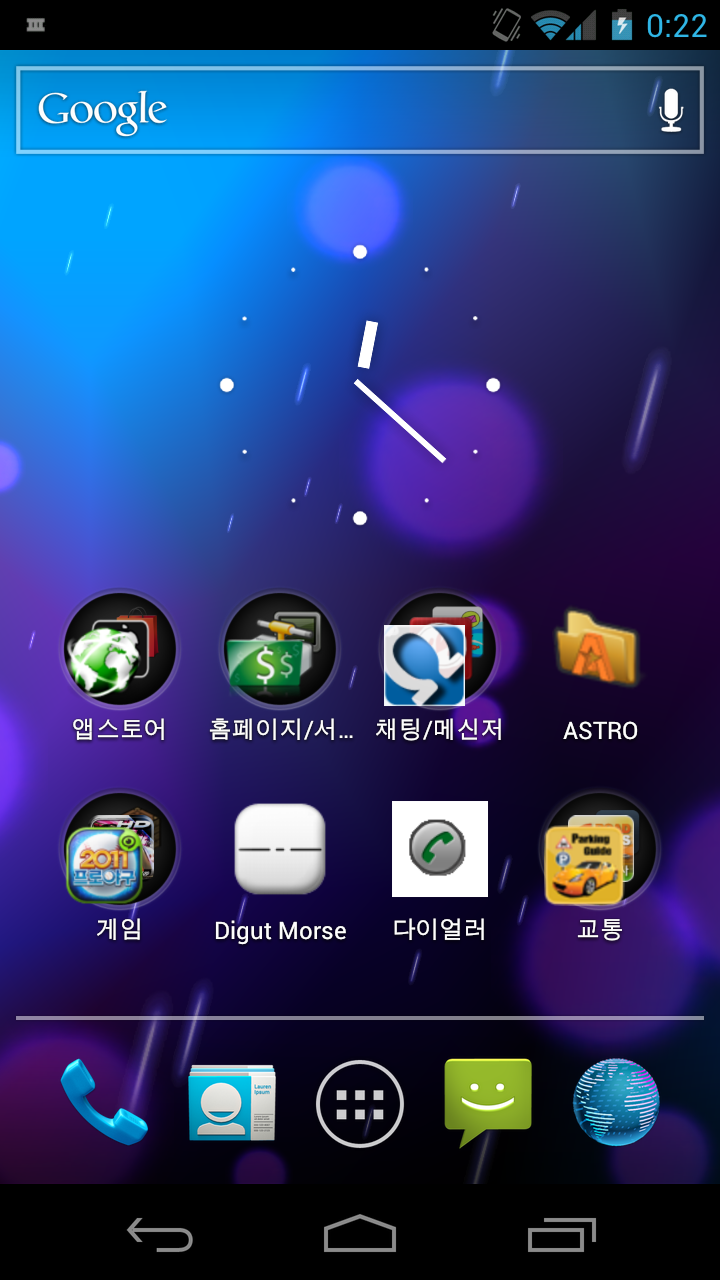
Task: Show recent apps
Action: coord(561,1234)
